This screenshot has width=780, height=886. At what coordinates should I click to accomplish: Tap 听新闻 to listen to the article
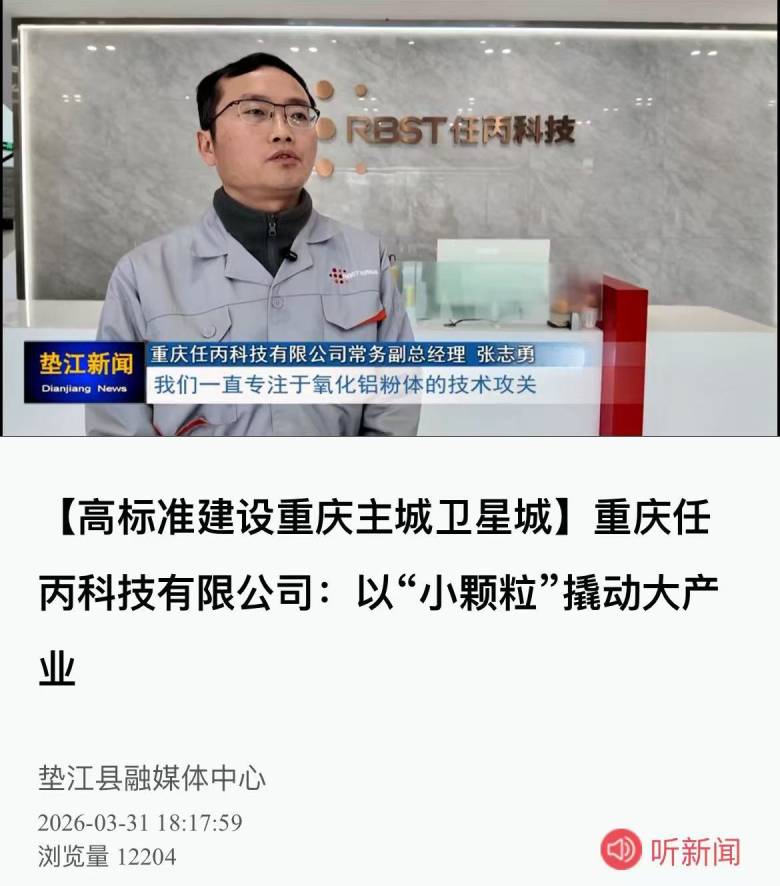[x=671, y=850]
